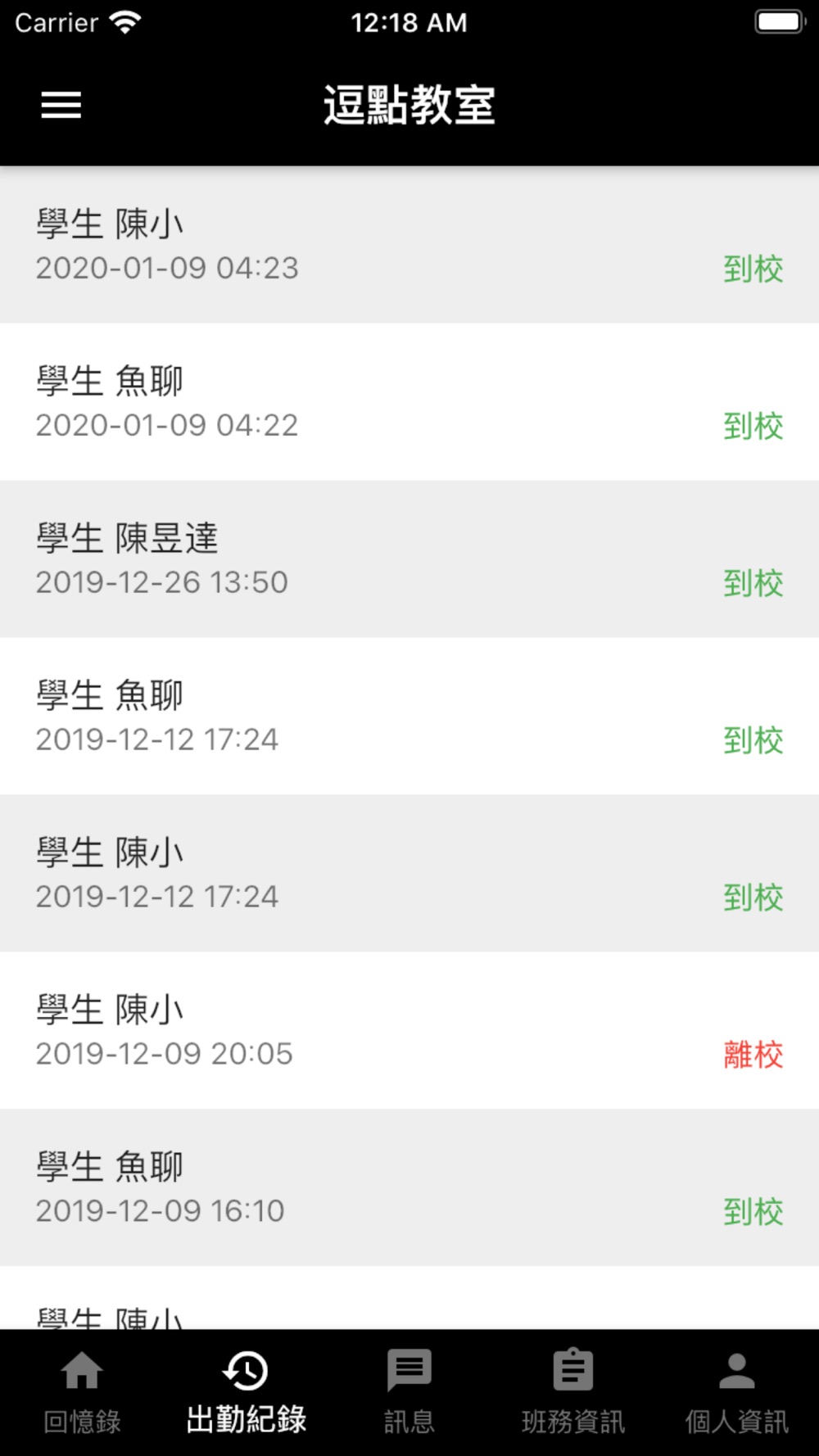
Task: Open 陳小 離校 record from 2019-12-09 20:05
Action: 409,1031
